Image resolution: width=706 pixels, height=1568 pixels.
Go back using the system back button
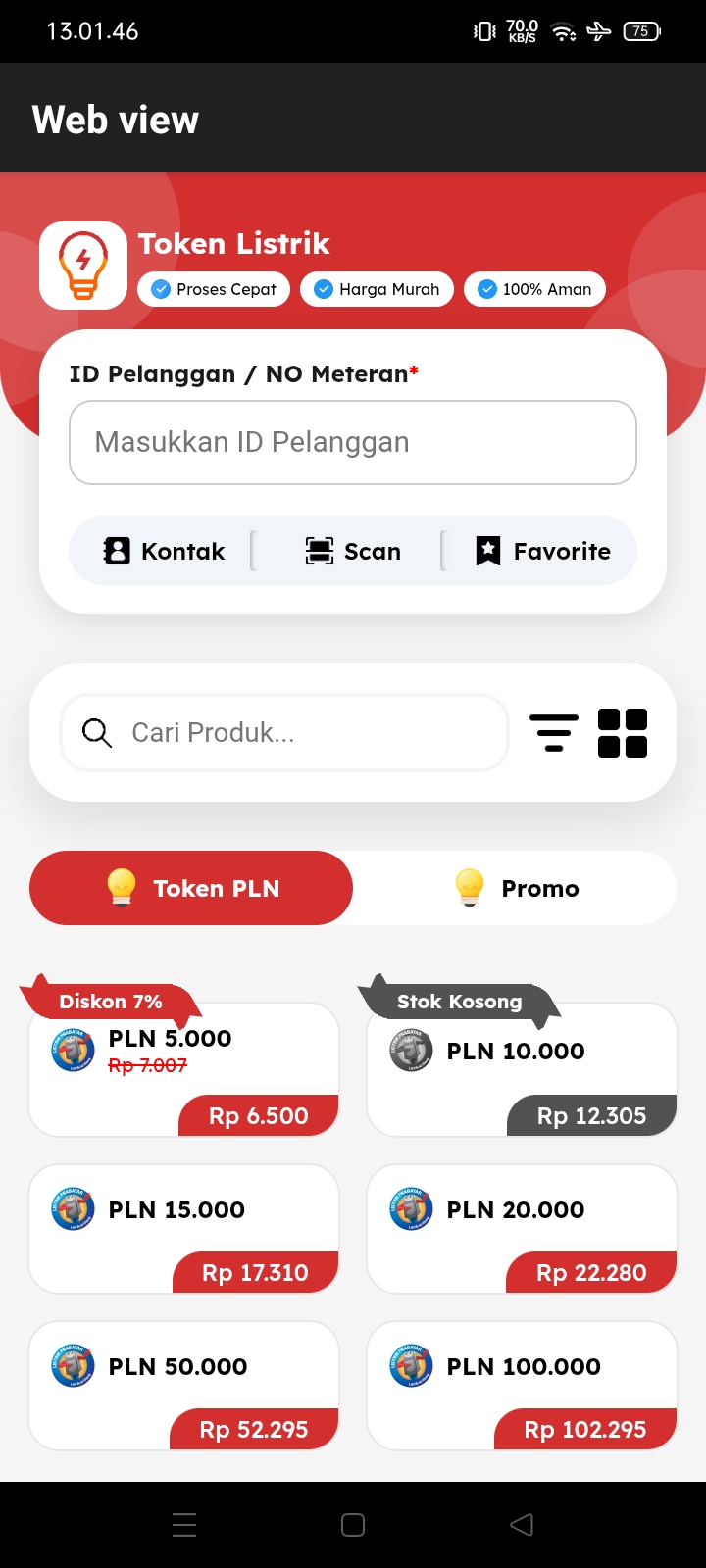click(522, 1525)
